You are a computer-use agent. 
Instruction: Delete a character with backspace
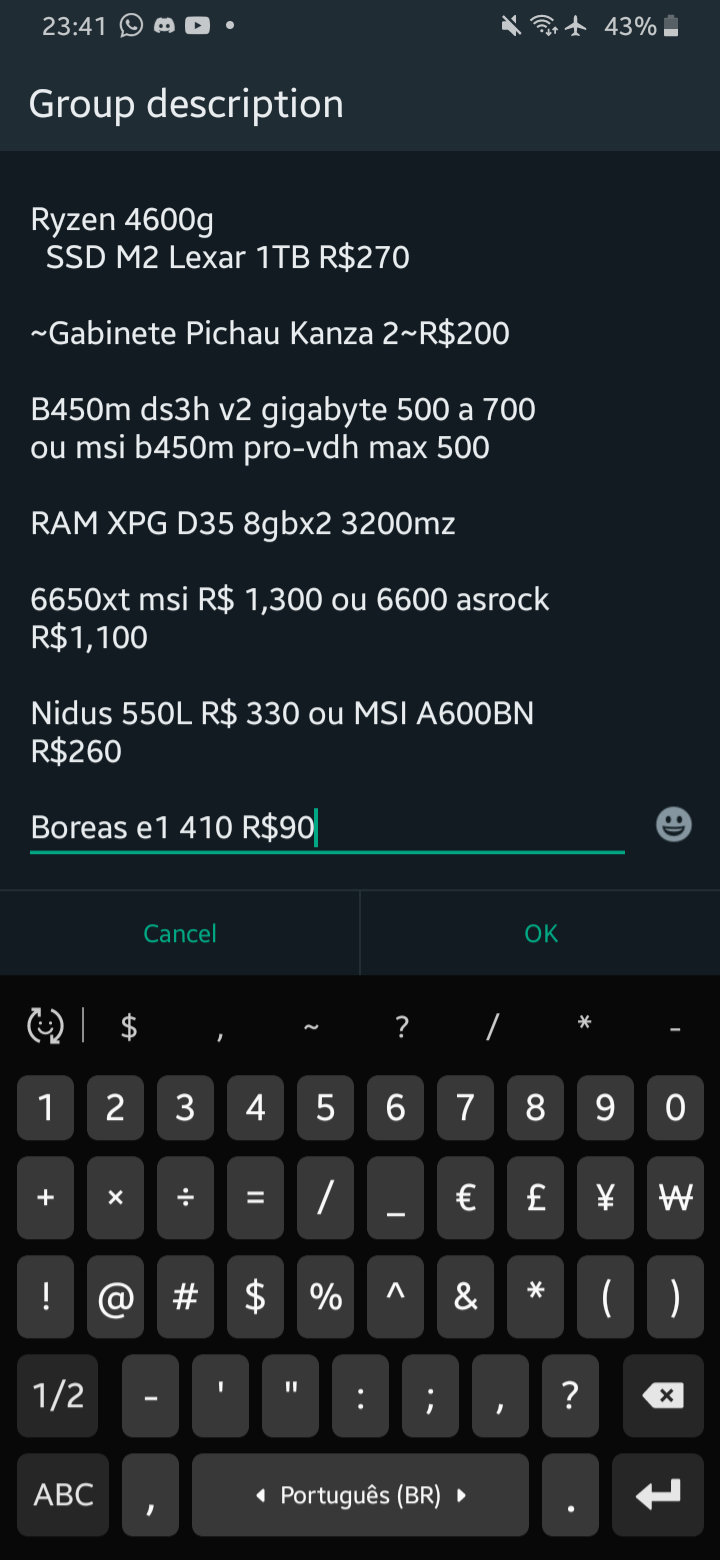pyautogui.click(x=662, y=1395)
